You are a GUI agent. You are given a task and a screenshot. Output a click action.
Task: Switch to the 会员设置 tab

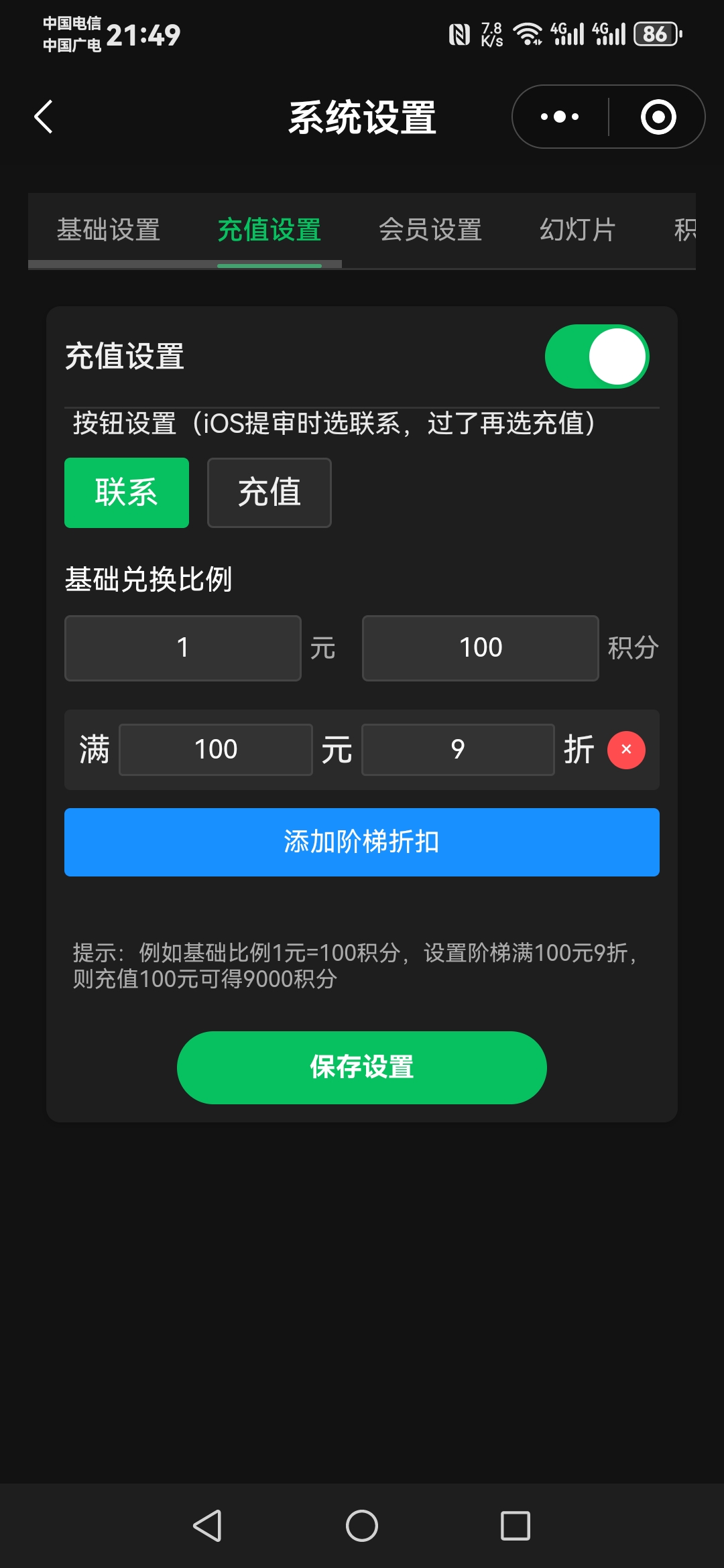point(430,230)
